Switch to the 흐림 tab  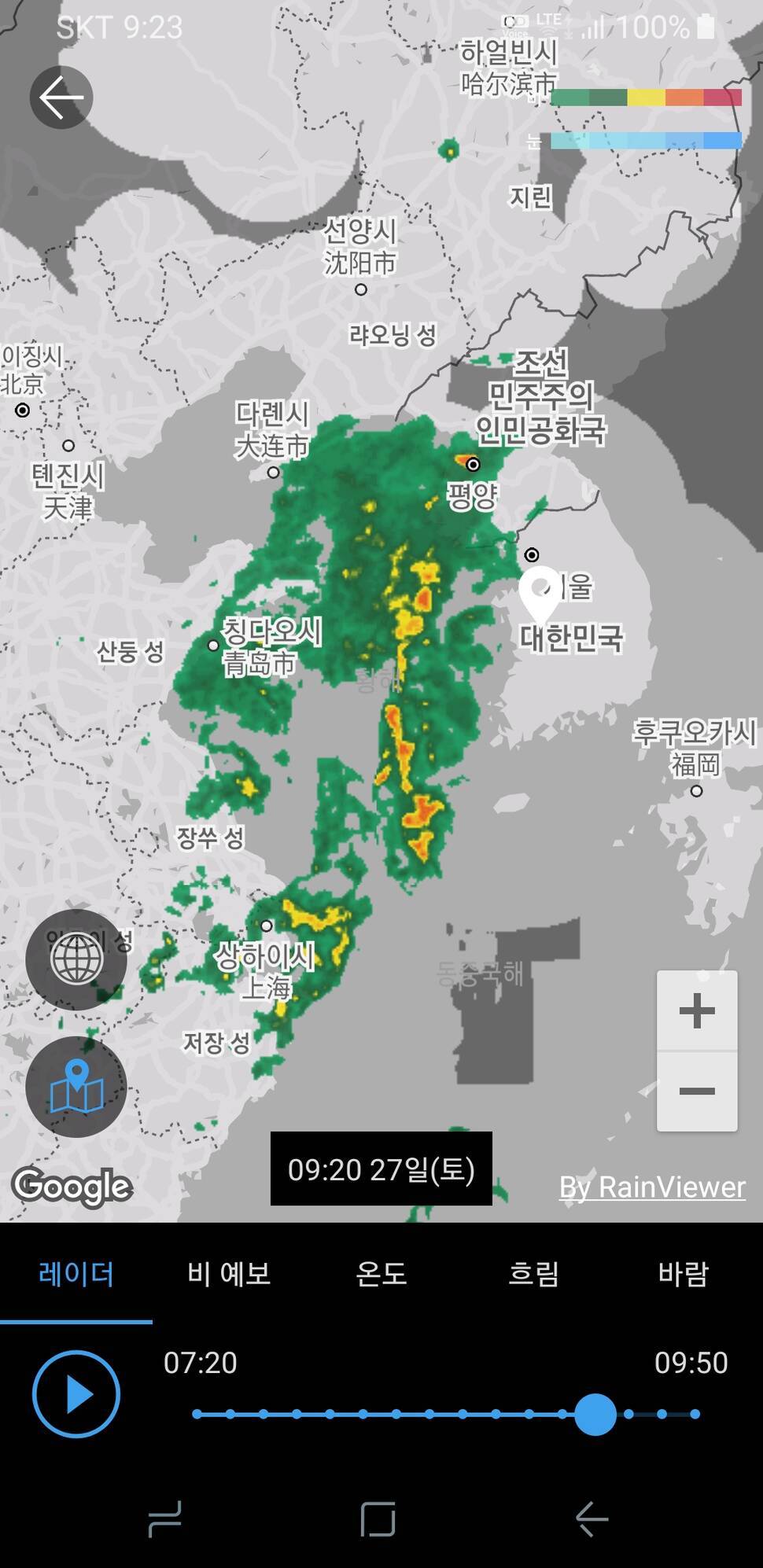[x=534, y=1273]
